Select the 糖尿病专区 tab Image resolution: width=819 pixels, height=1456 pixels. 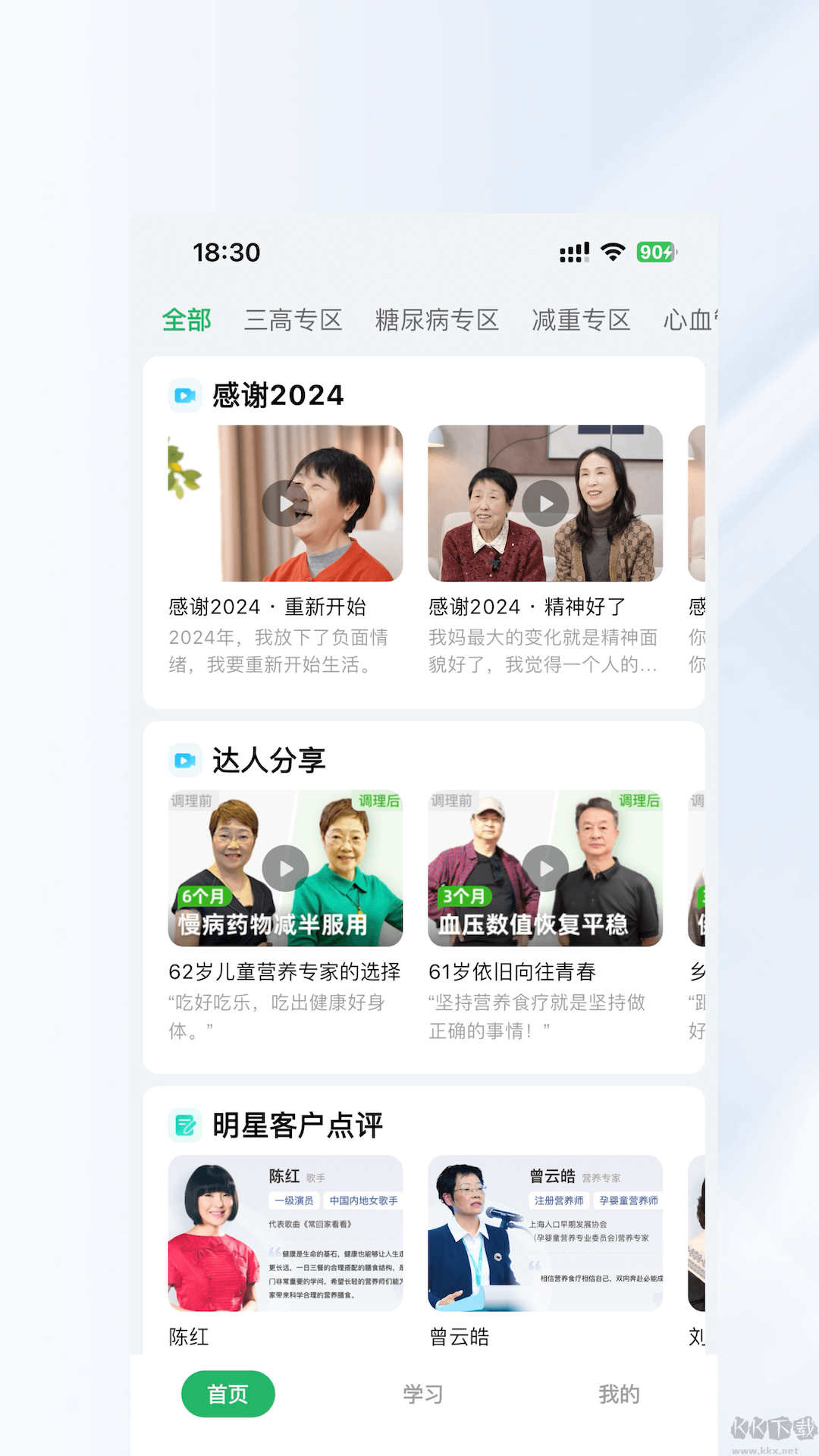(437, 320)
